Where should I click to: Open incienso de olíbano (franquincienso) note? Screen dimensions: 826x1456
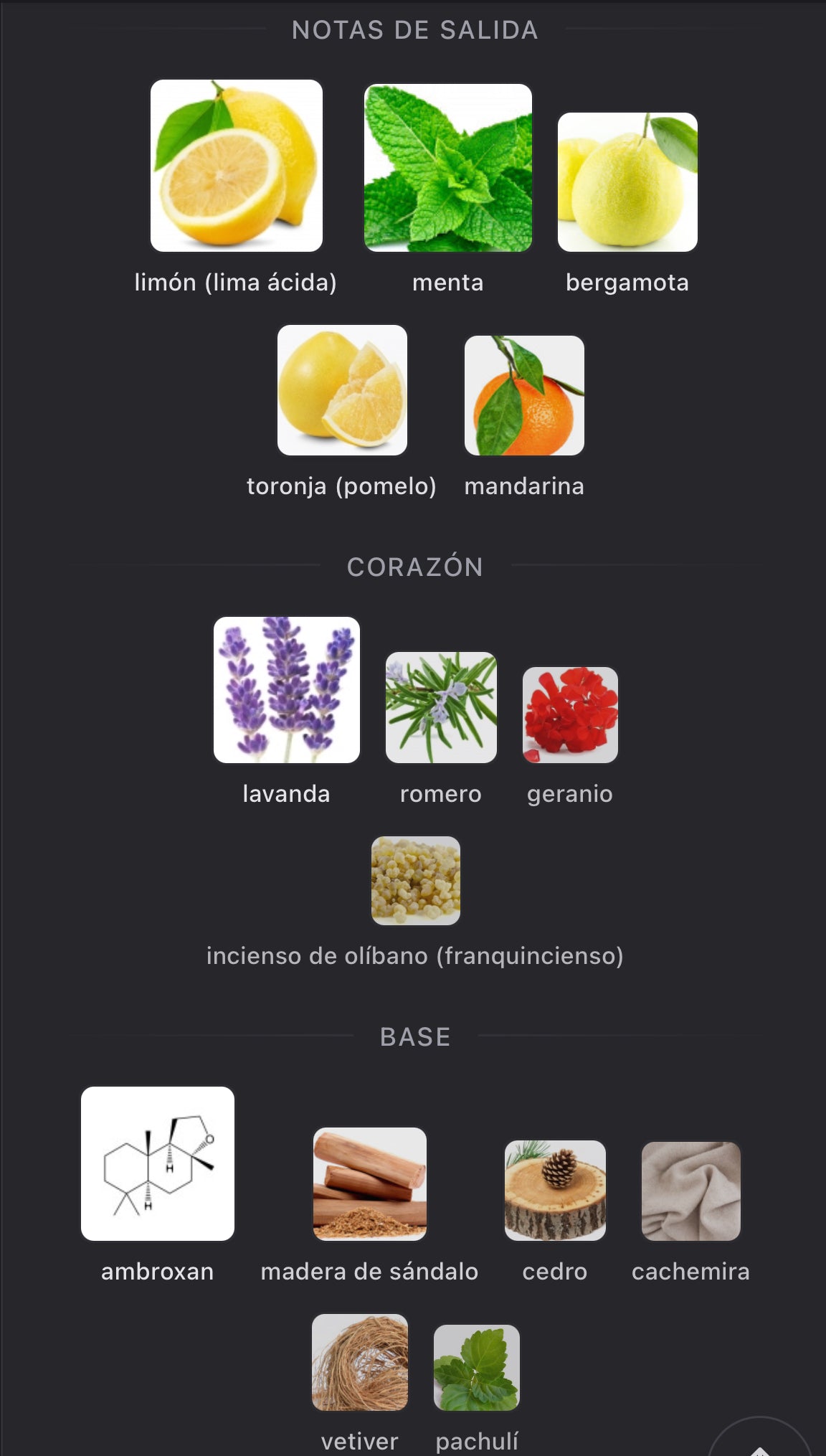[x=415, y=881]
